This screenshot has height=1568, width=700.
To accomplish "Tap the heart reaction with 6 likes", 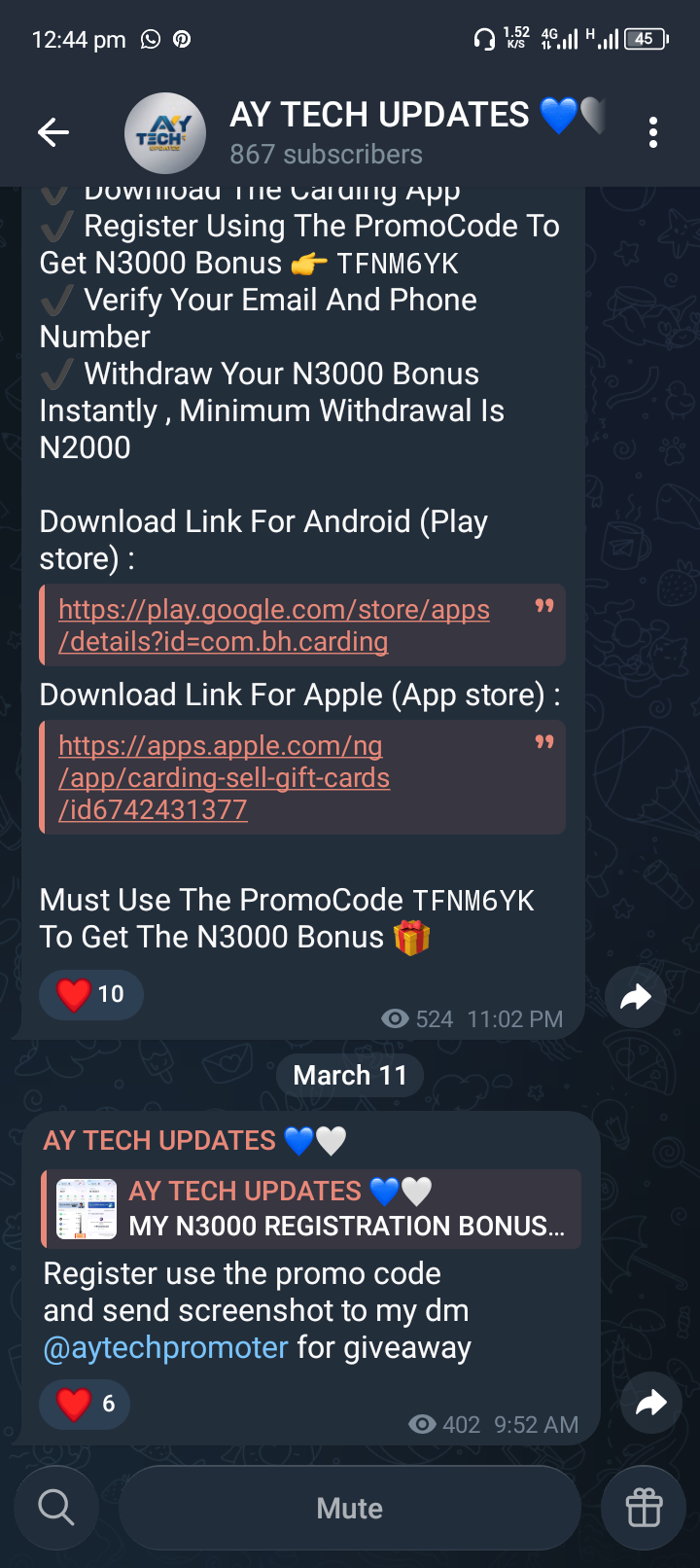I will [x=86, y=1404].
